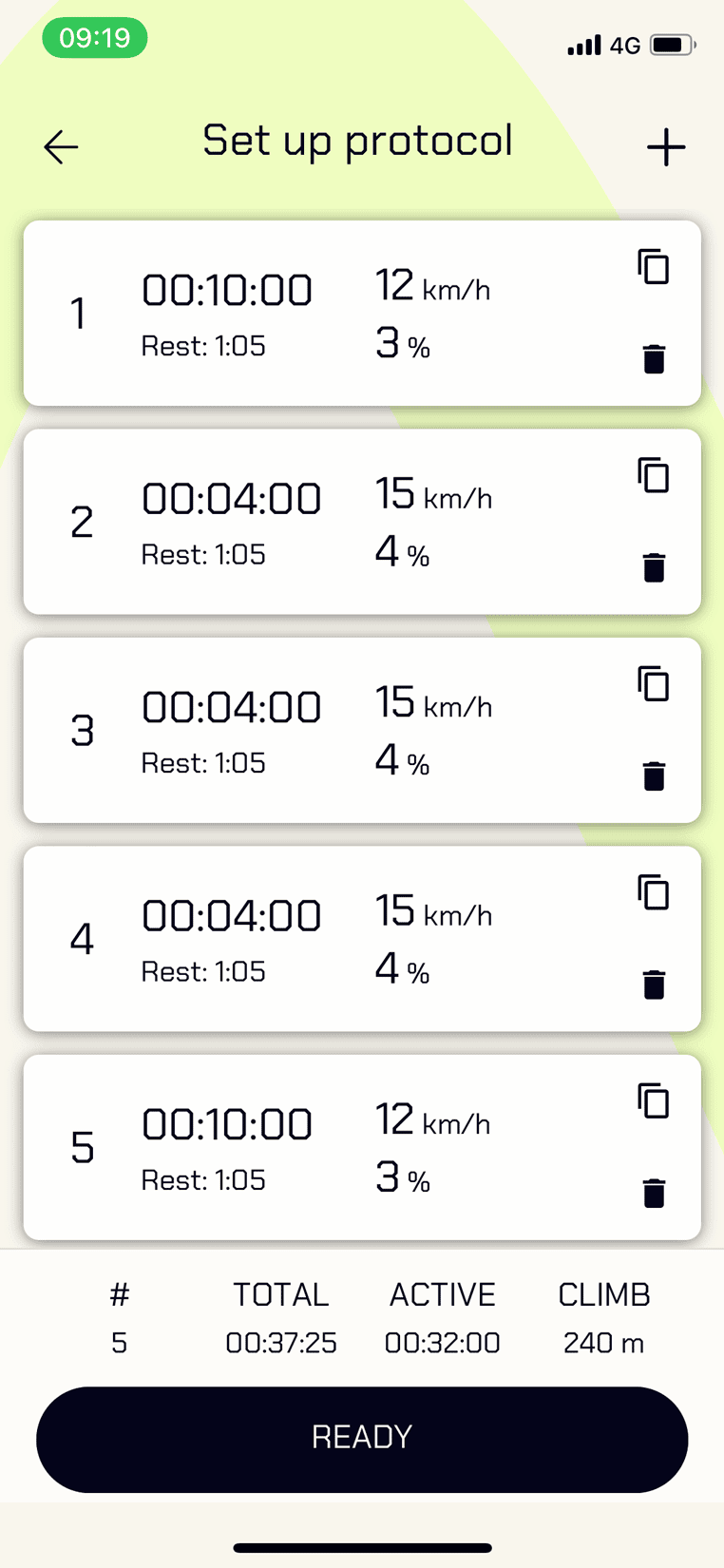Duplicate interval 4
The height and width of the screenshot is (1568, 724).
654,892
